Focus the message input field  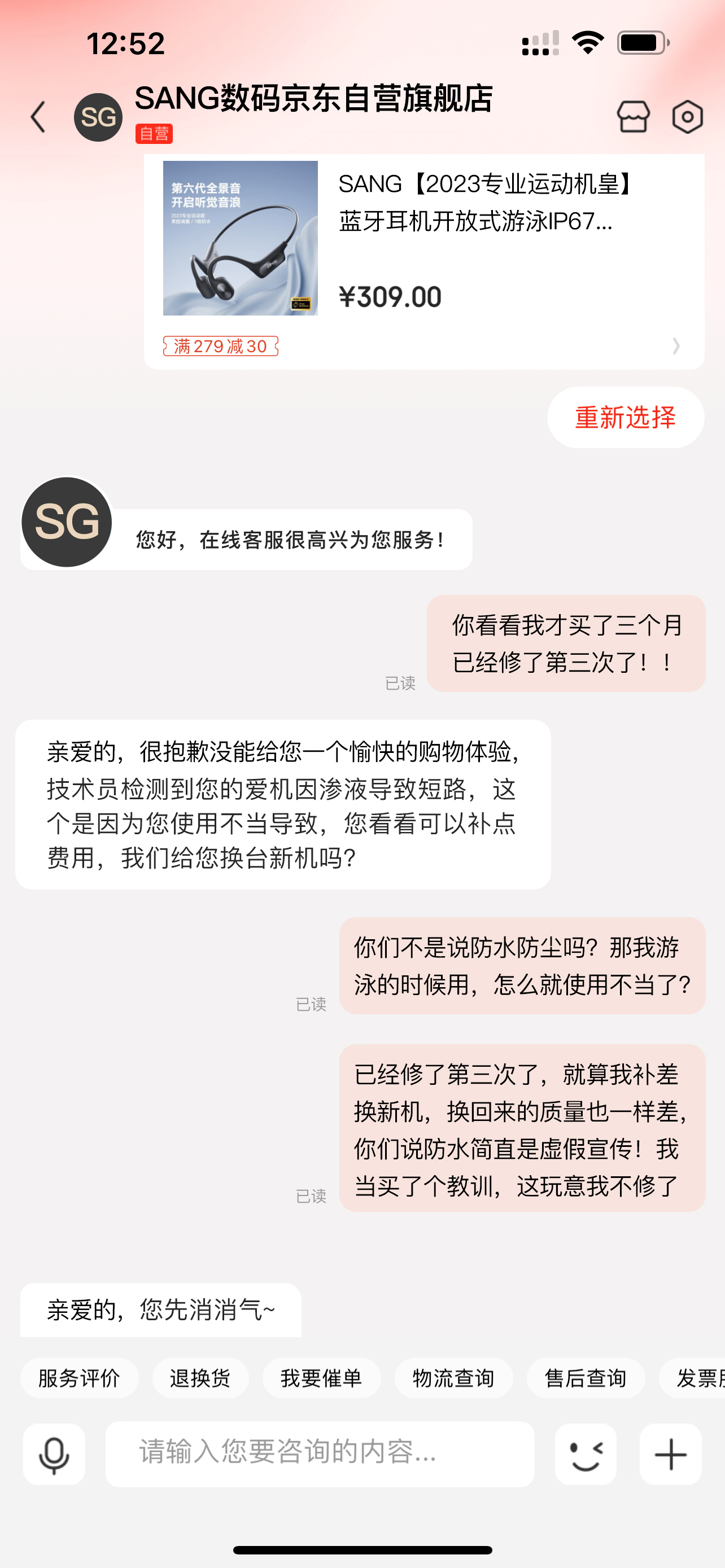tap(320, 1453)
